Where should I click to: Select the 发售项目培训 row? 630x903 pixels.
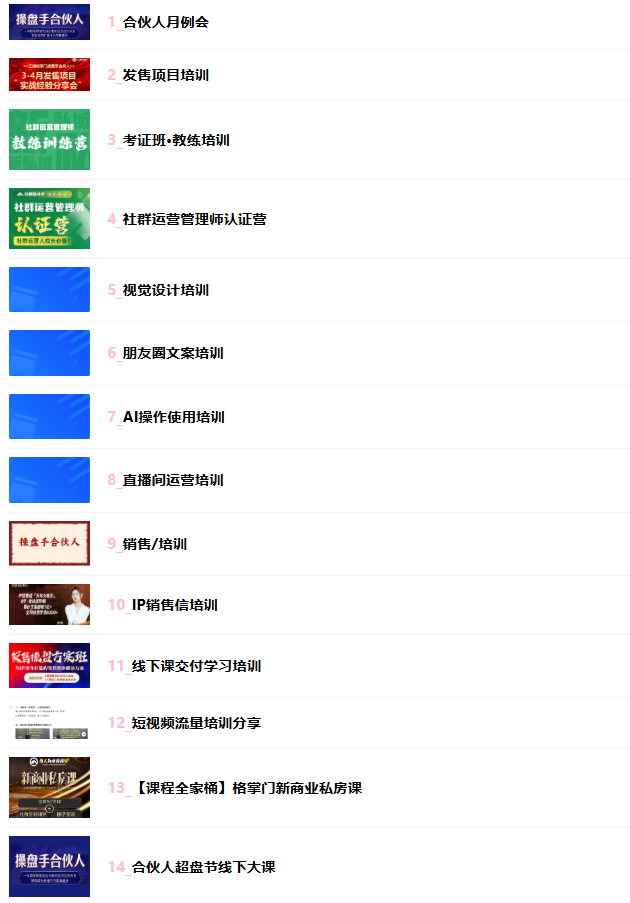165,75
